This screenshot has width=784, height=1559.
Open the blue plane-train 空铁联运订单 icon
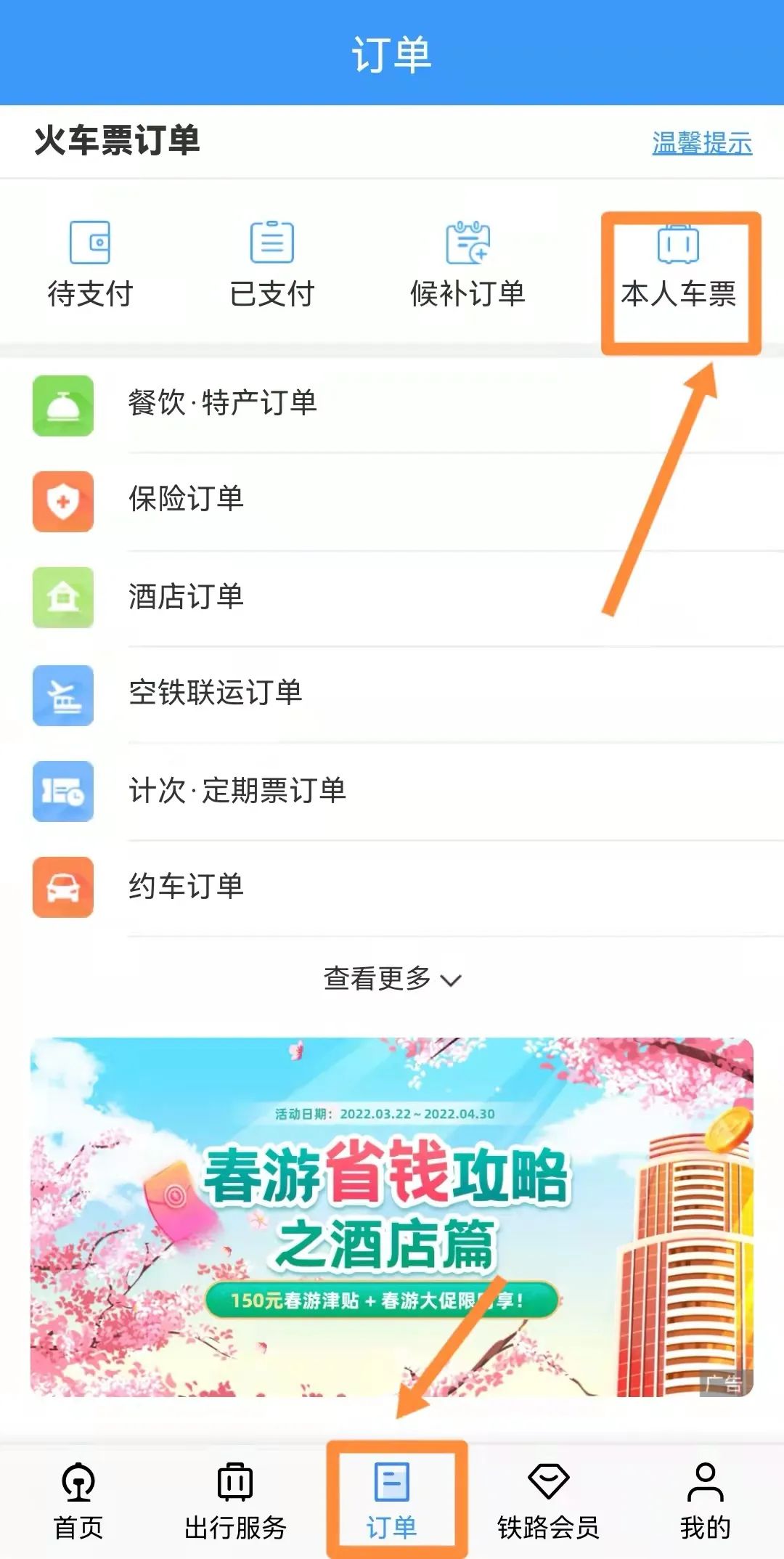click(x=63, y=696)
